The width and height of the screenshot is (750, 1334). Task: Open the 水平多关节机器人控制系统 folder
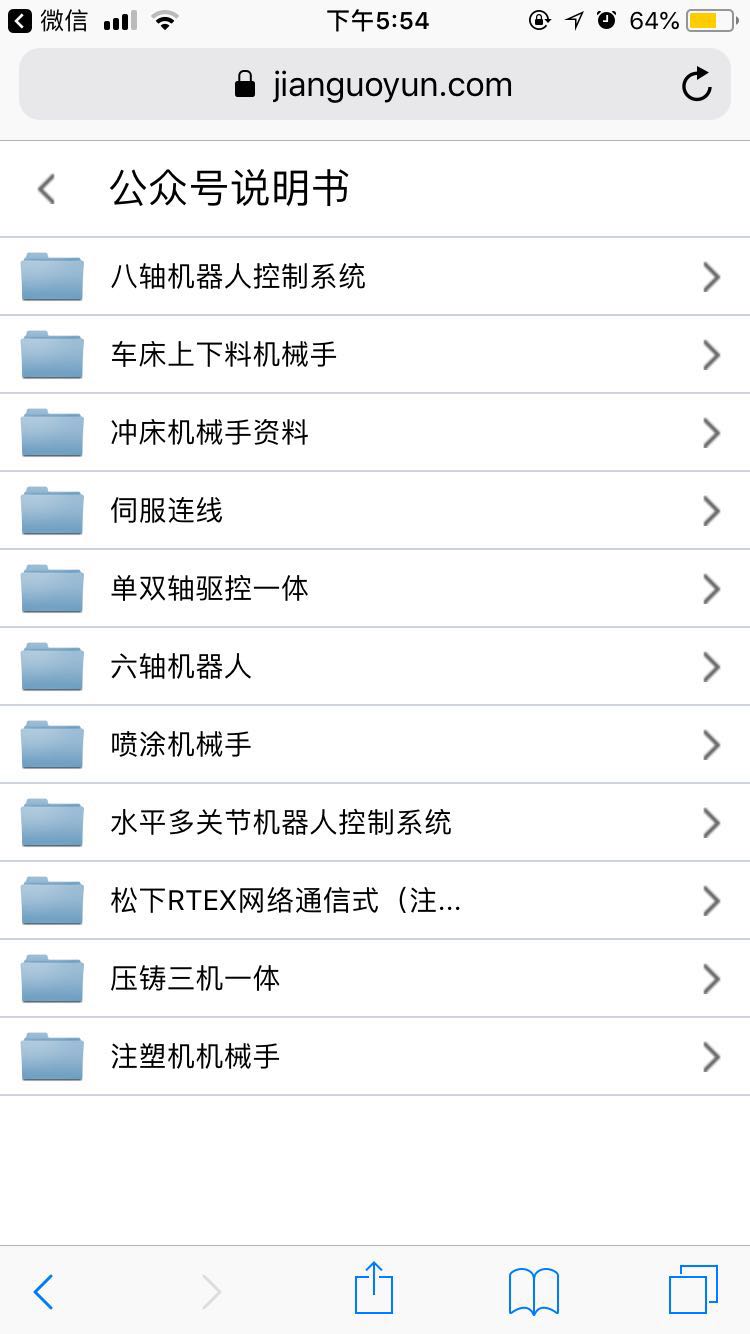pyautogui.click(x=375, y=822)
